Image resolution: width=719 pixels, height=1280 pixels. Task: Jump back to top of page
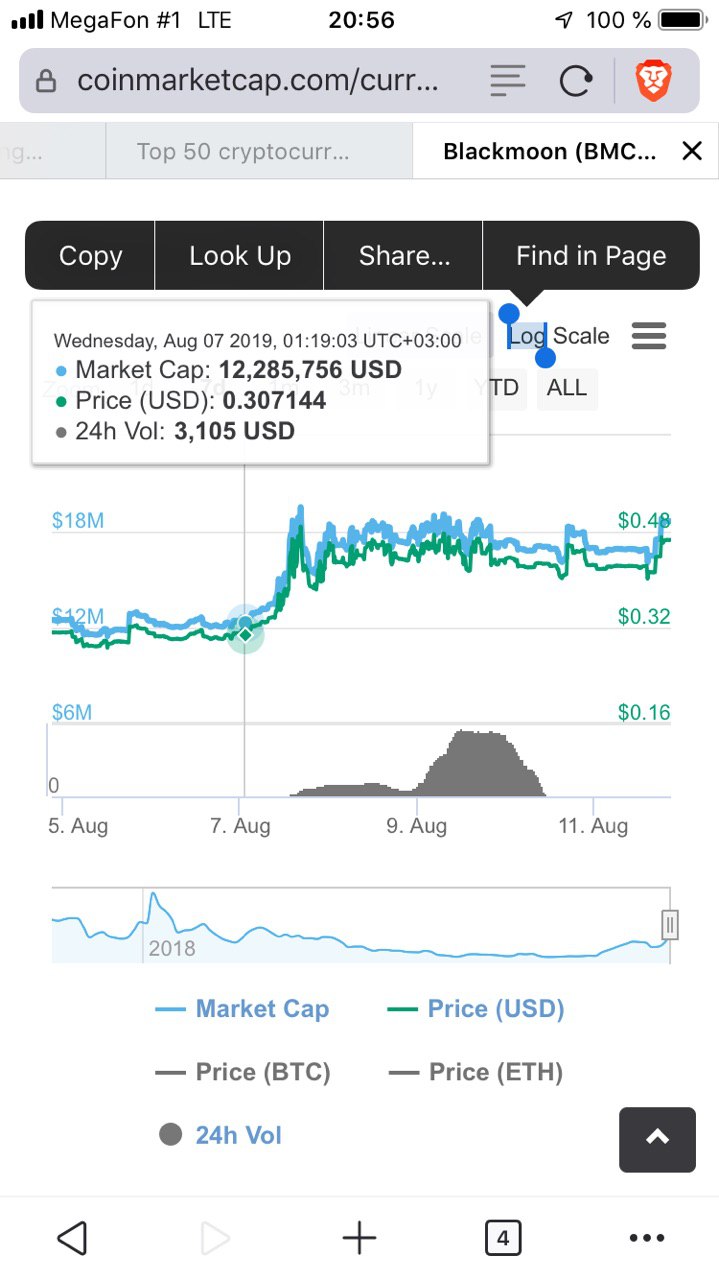click(657, 1139)
